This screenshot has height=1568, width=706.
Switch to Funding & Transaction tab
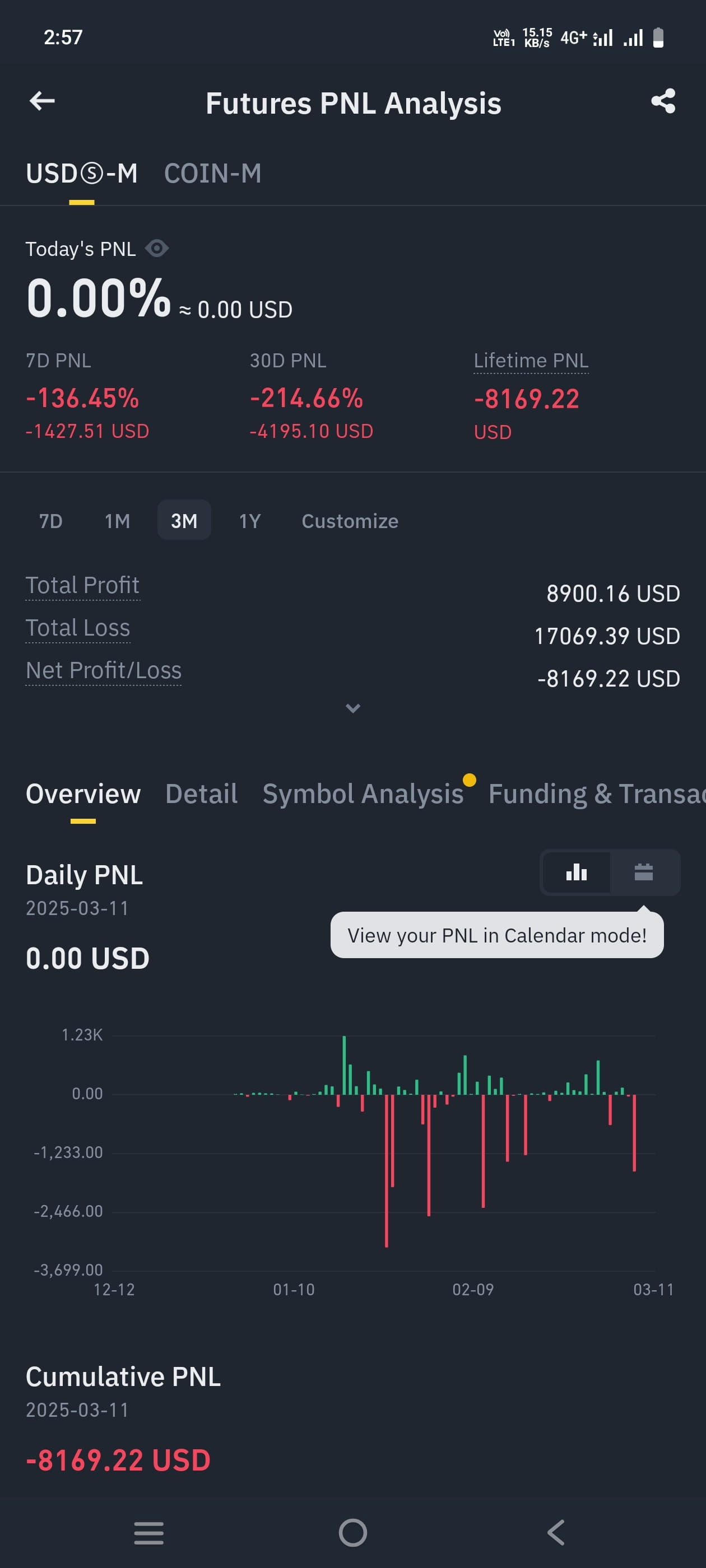597,794
